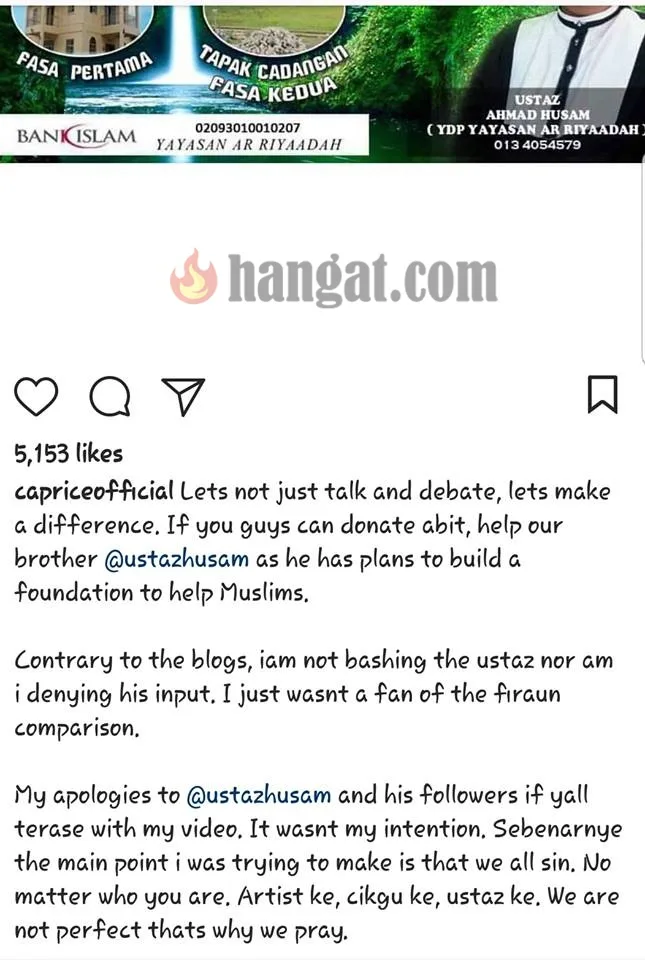View the list of 5,153 likes
This screenshot has width=645, height=960.
68,454
